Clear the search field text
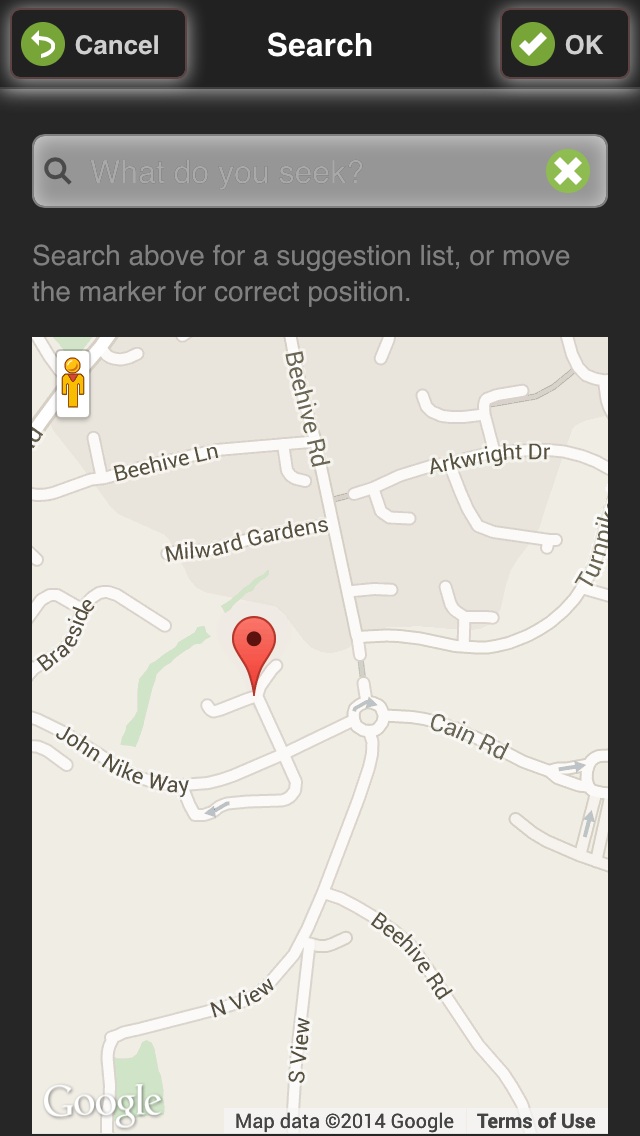Screen dimensions: 640x1136 point(568,171)
